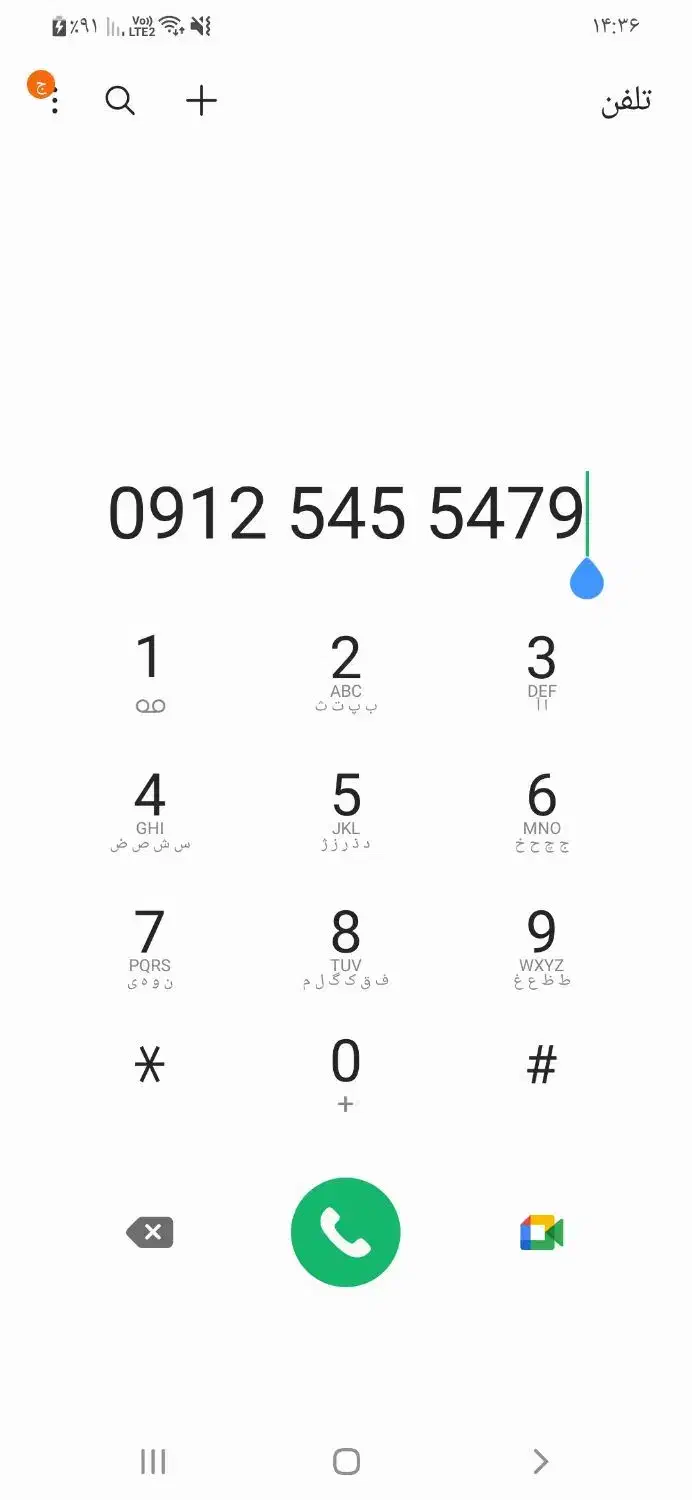This screenshot has width=692, height=1500.
Task: Dial digit 0 on the keypad
Action: point(345,1073)
